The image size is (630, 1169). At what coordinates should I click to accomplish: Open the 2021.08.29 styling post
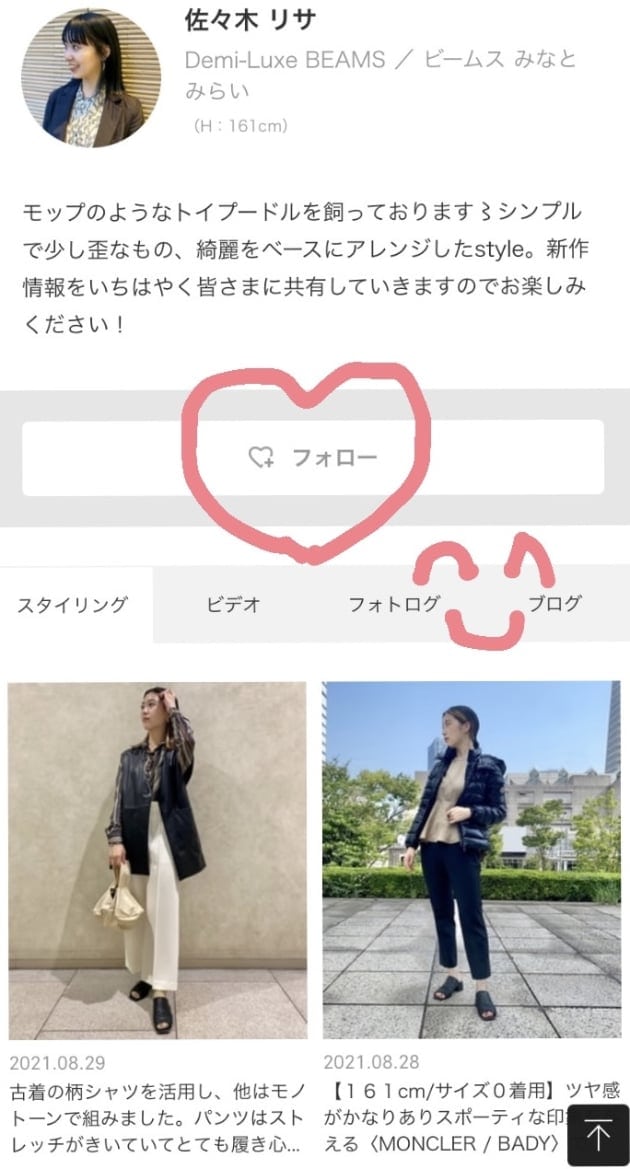[157, 860]
